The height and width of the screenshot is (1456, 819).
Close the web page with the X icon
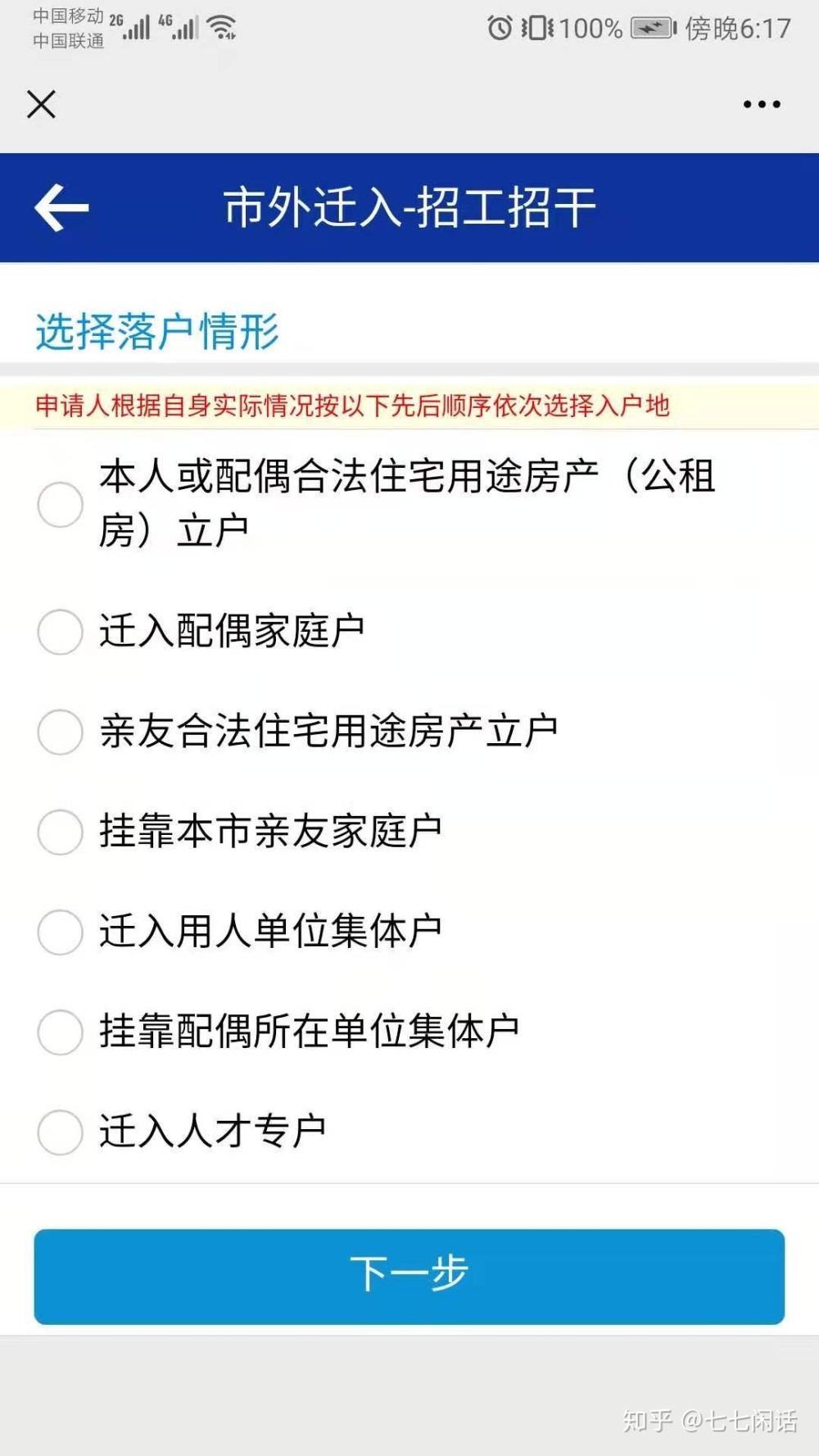pyautogui.click(x=42, y=105)
